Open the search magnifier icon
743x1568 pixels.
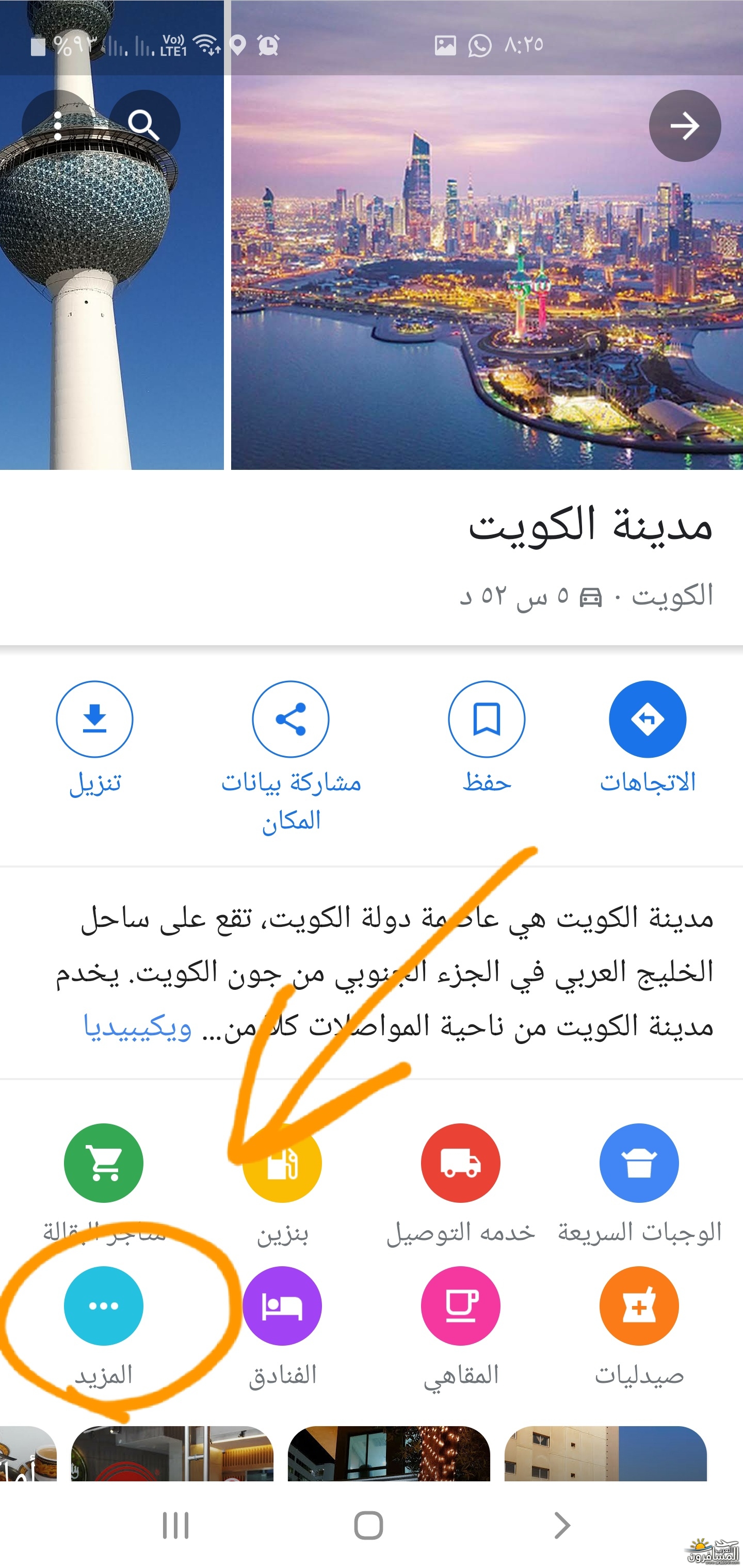tap(144, 126)
